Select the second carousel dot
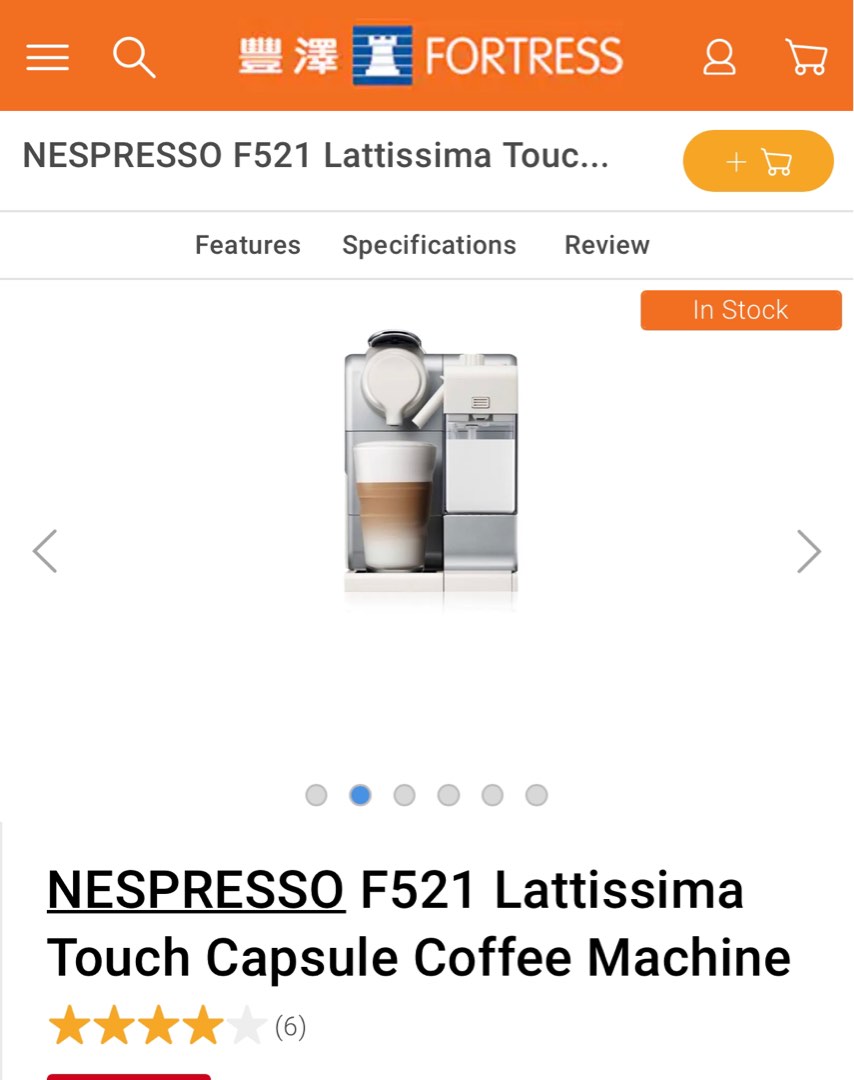854x1080 pixels. [x=360, y=795]
